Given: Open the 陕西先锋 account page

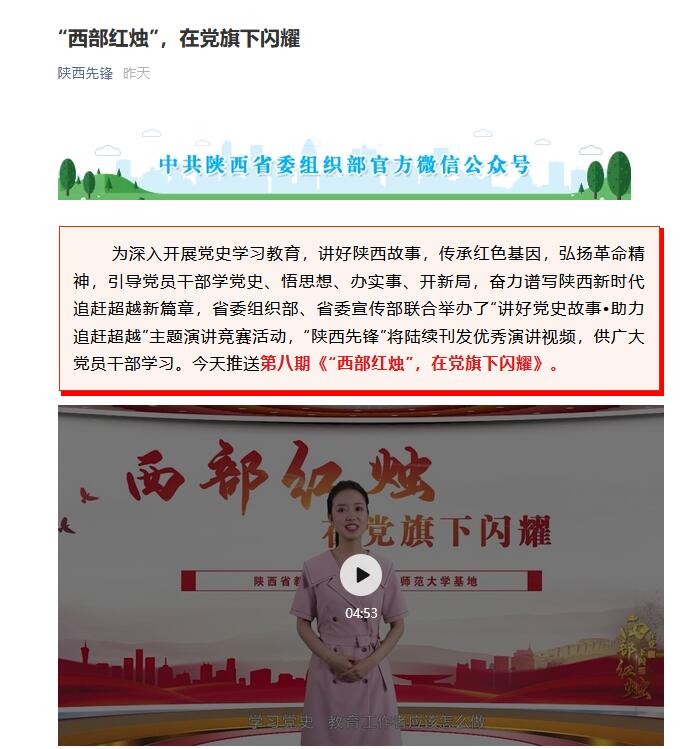Looking at the screenshot, I should [85, 73].
